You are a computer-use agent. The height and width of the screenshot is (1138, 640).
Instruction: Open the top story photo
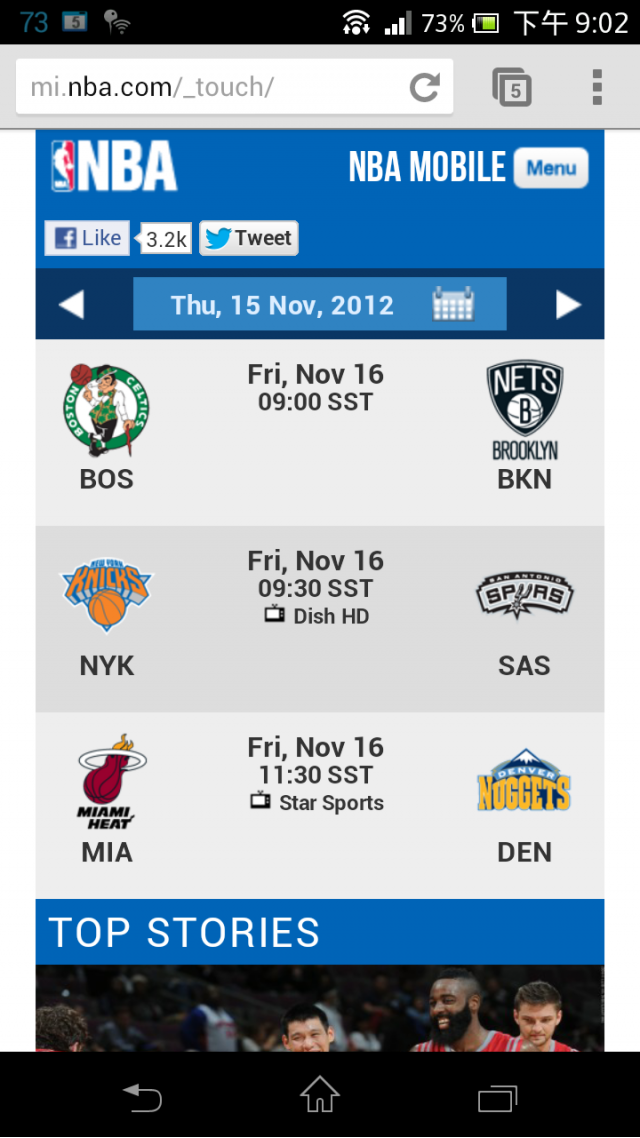pos(319,1008)
